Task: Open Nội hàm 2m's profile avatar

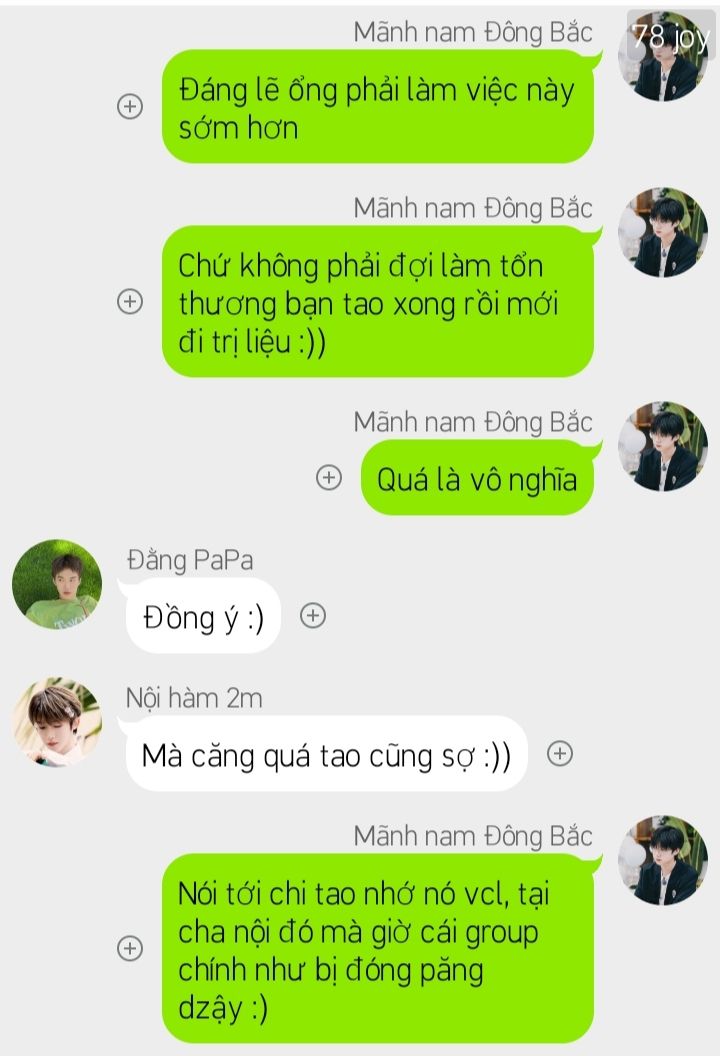Action: 56,722
